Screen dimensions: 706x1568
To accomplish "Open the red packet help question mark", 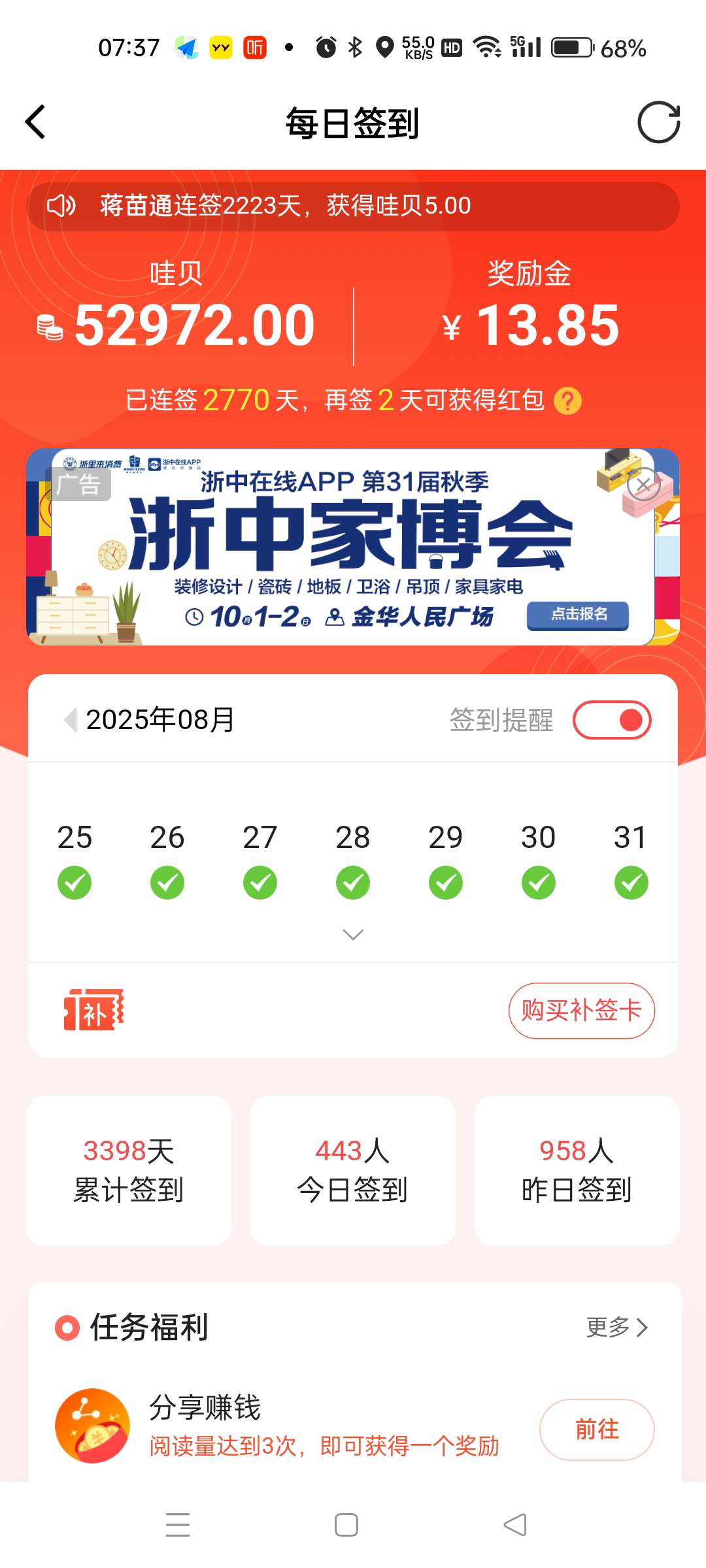I will [567, 401].
